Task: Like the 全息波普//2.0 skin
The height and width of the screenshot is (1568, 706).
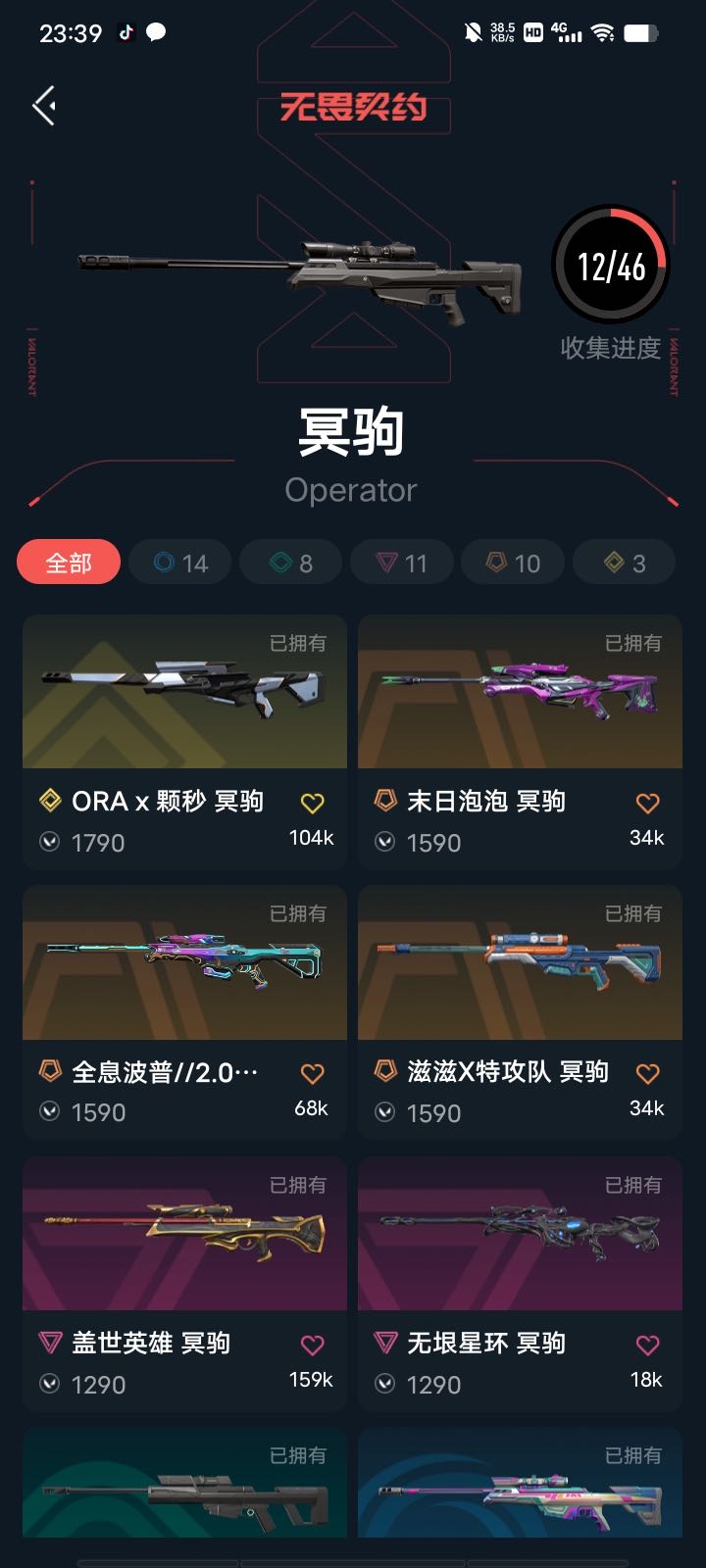Action: pos(312,1074)
